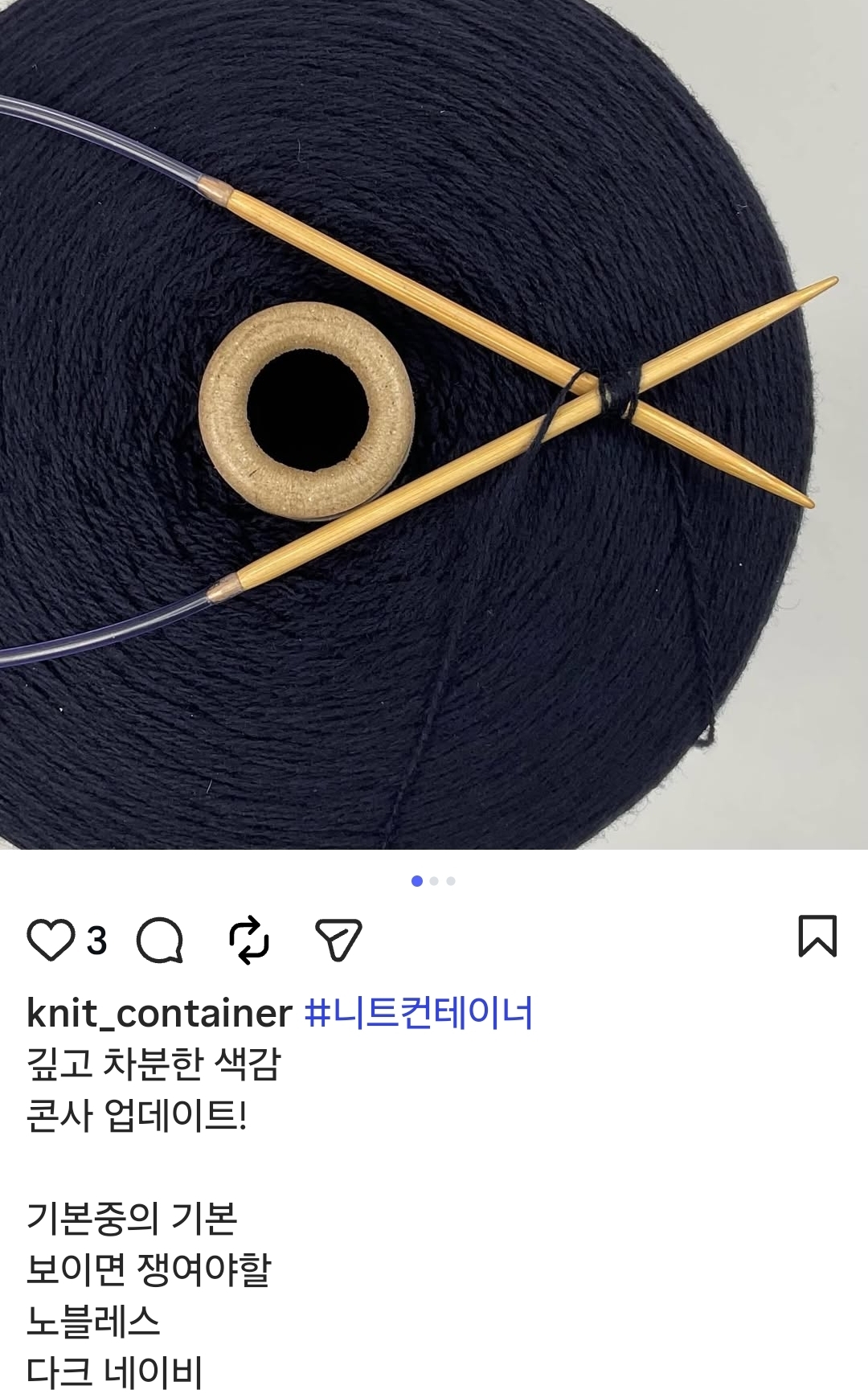
Task: Open comments on this post
Action: [x=160, y=940]
